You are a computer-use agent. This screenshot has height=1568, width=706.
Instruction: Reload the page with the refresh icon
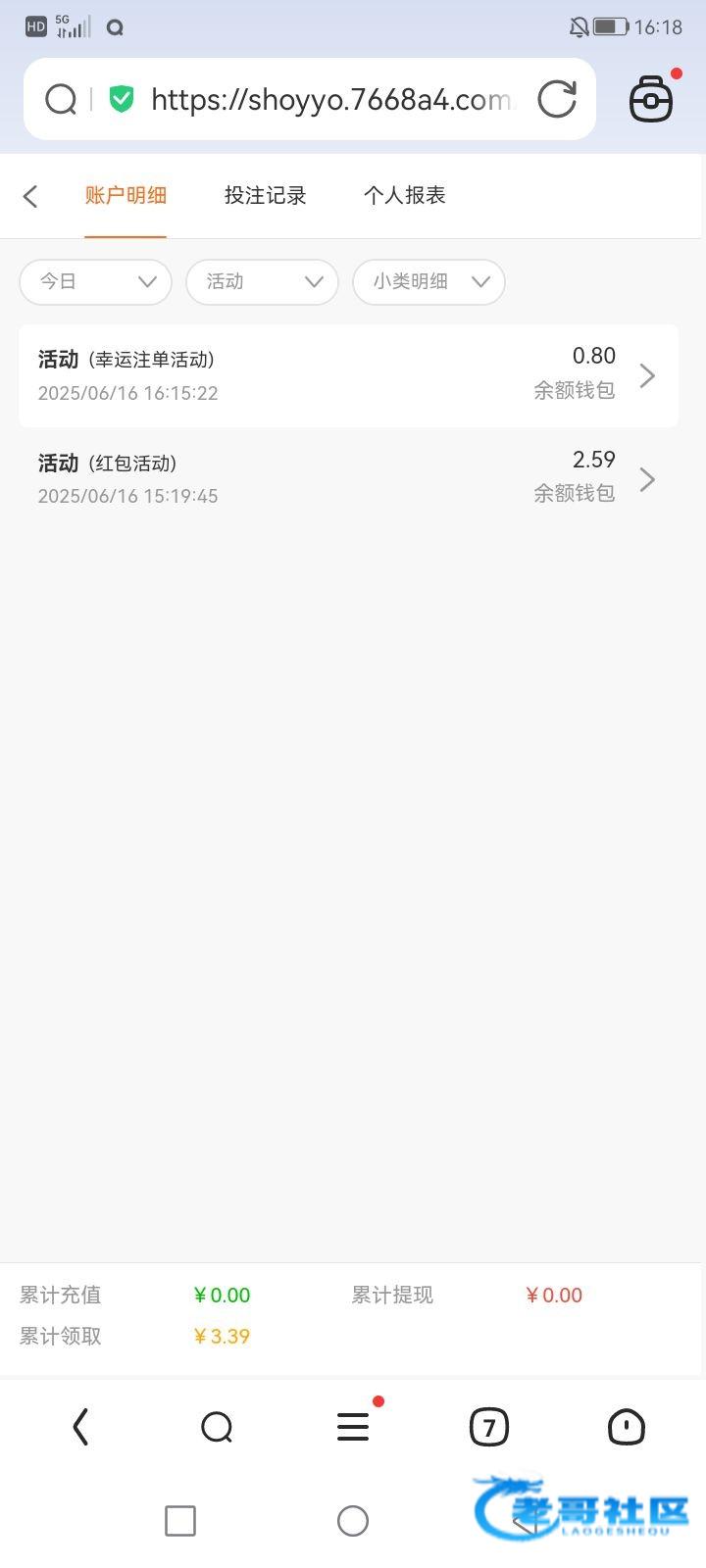pyautogui.click(x=557, y=99)
